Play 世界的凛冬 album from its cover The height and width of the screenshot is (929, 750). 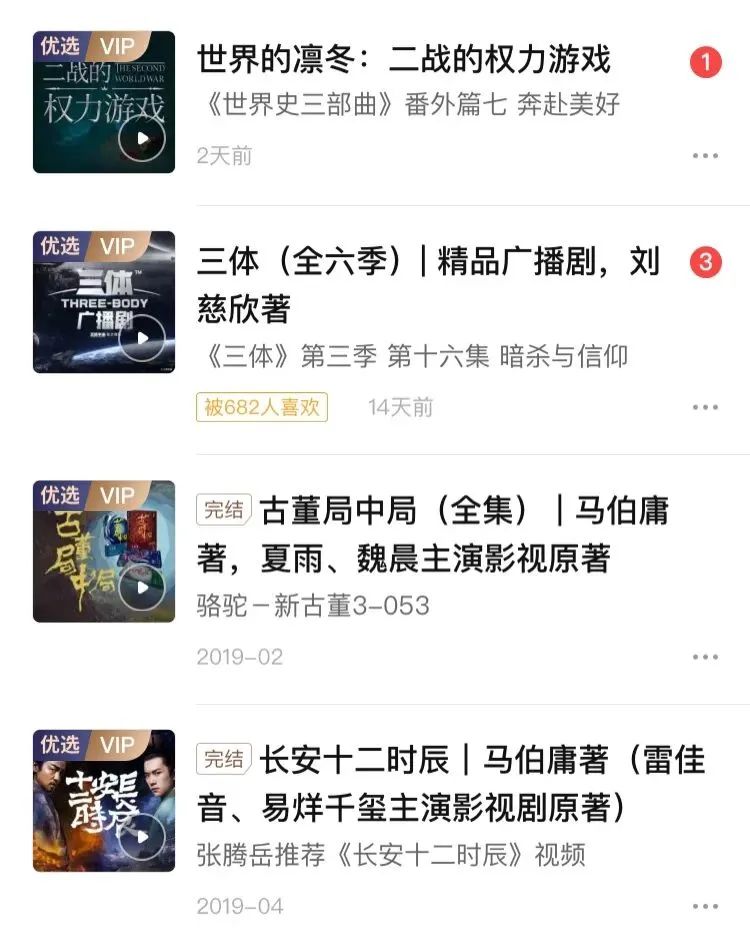(141, 139)
